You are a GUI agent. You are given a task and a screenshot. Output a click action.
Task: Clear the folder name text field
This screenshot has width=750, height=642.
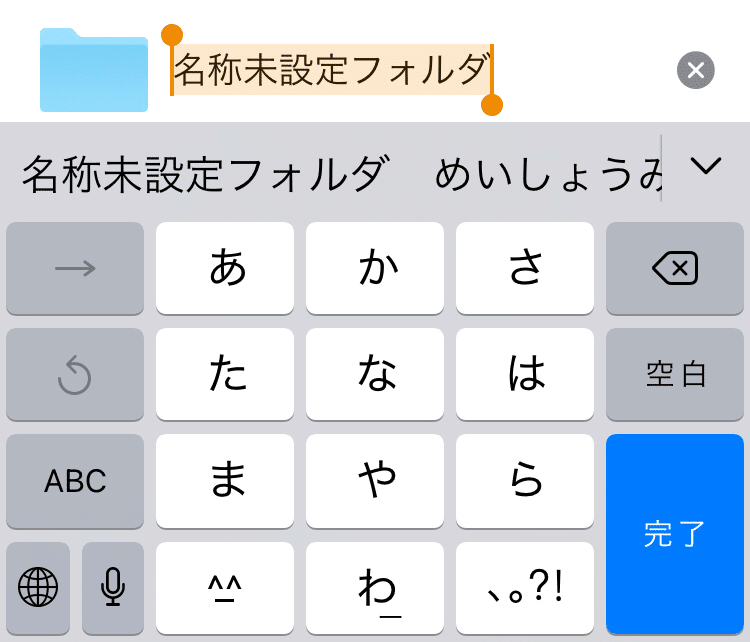coord(696,70)
